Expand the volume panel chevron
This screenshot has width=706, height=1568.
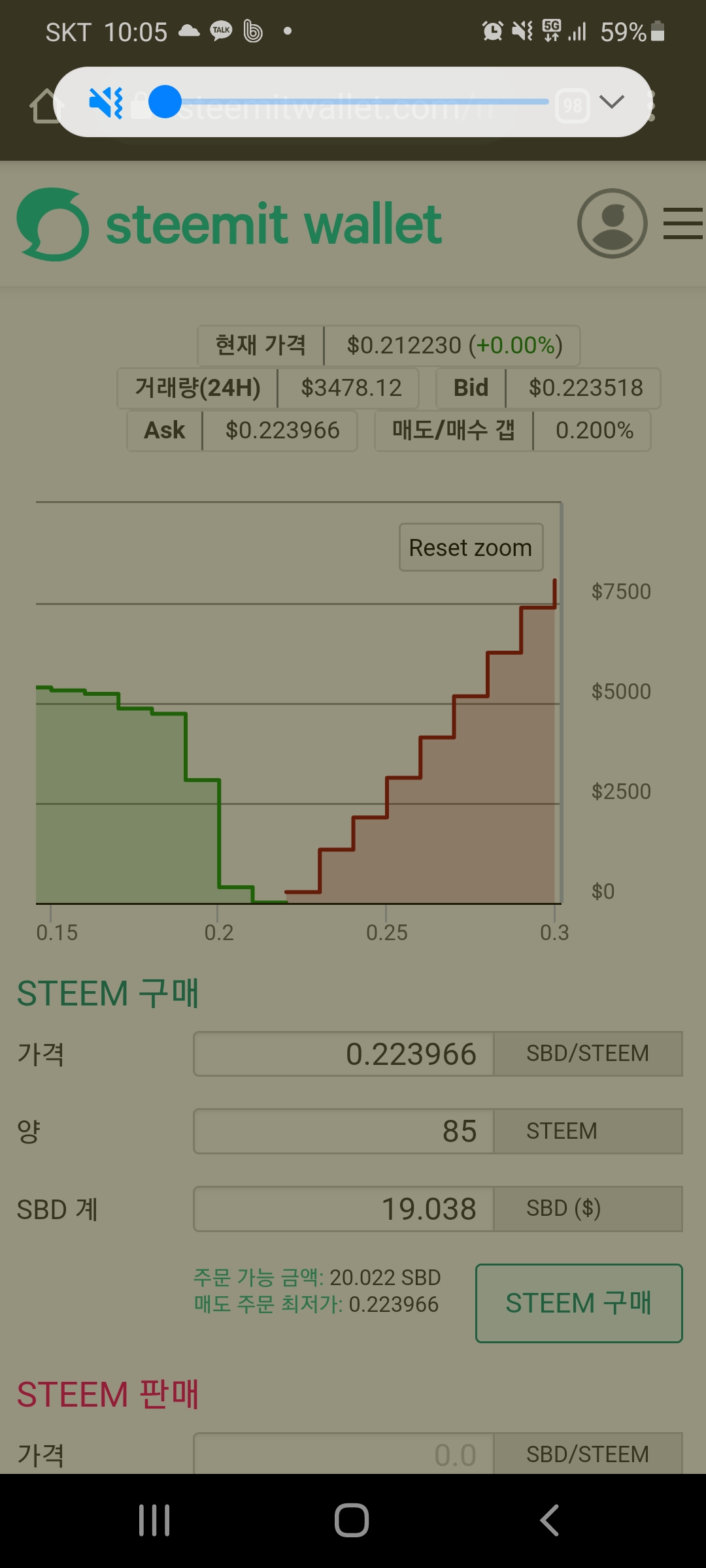612,102
